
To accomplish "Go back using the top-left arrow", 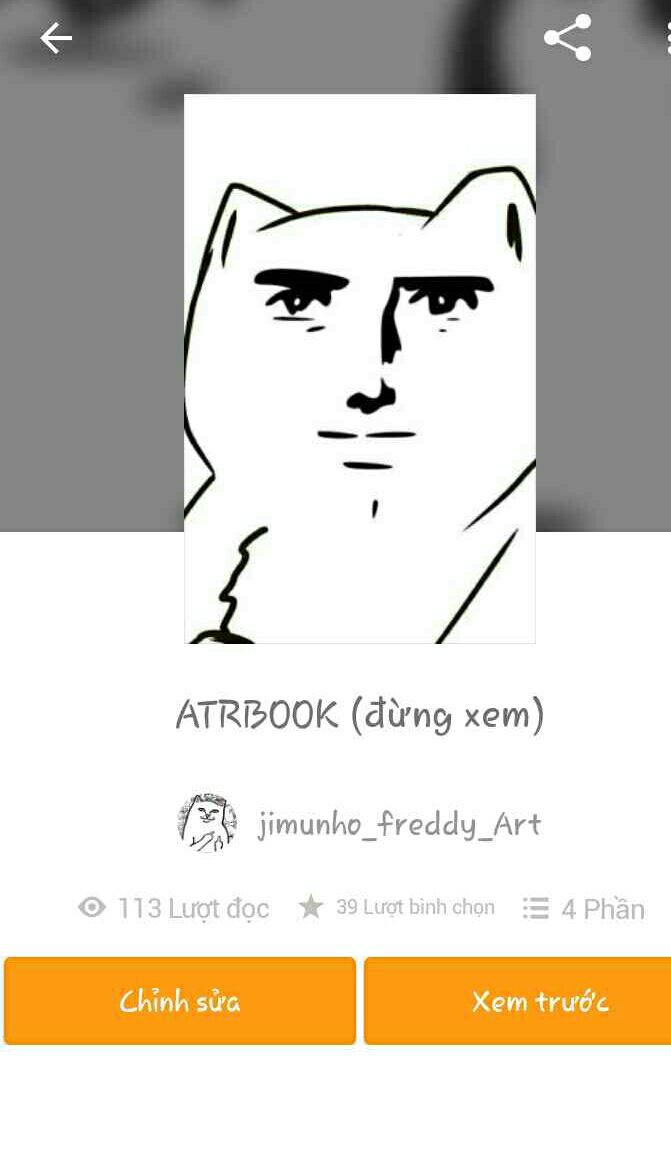I will click(x=56, y=39).
